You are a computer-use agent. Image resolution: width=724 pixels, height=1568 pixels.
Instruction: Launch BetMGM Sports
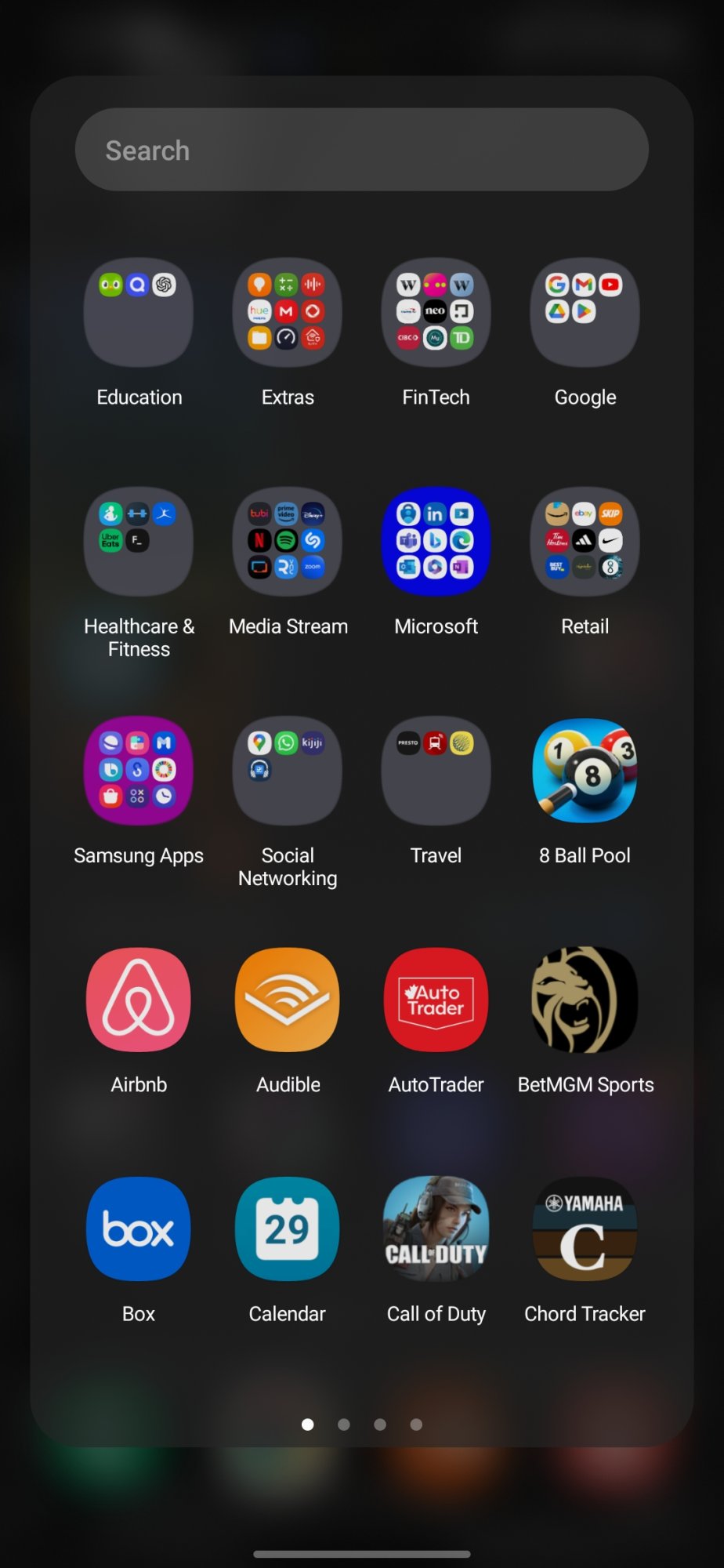tap(585, 1000)
